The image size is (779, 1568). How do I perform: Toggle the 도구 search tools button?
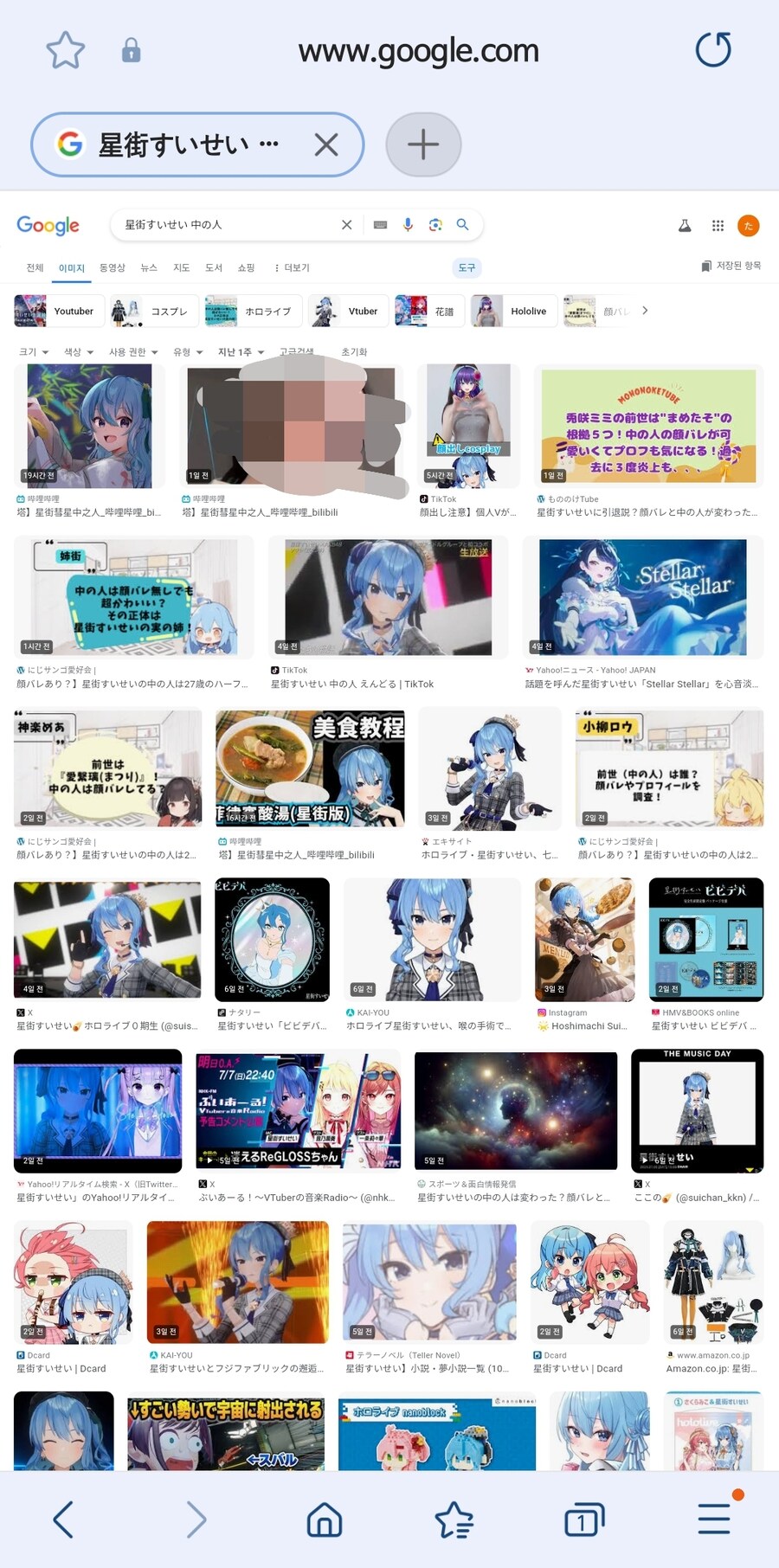(467, 267)
